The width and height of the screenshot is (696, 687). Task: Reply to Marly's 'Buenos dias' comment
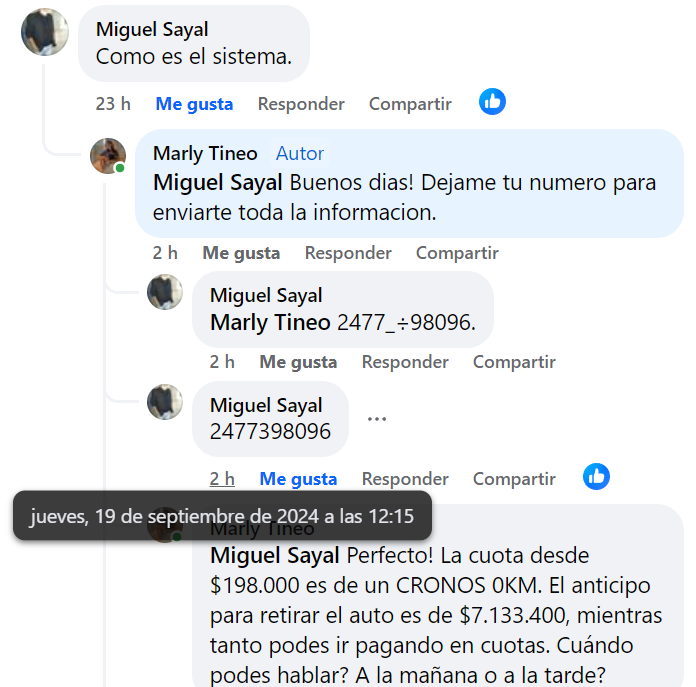tap(348, 253)
